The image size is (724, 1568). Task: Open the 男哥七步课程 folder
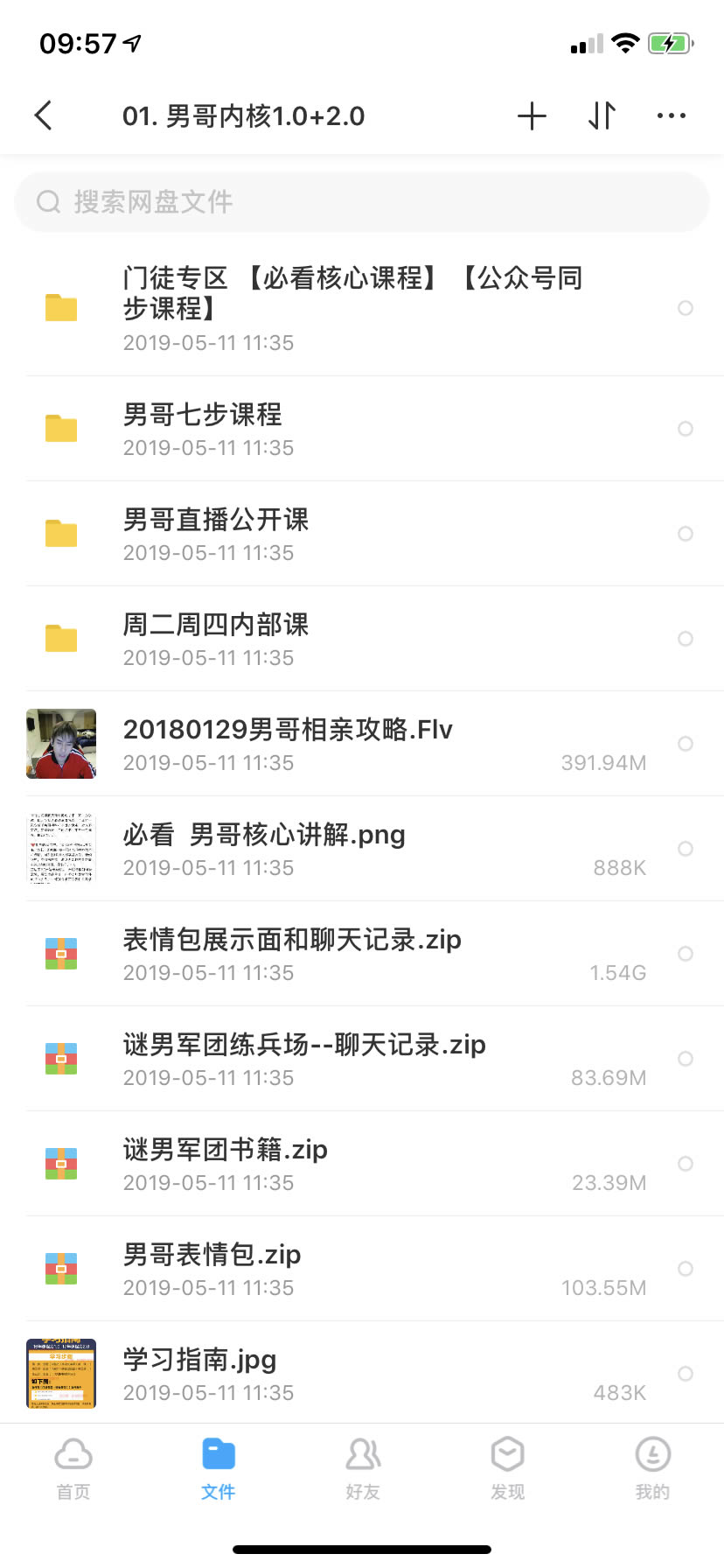(362, 429)
